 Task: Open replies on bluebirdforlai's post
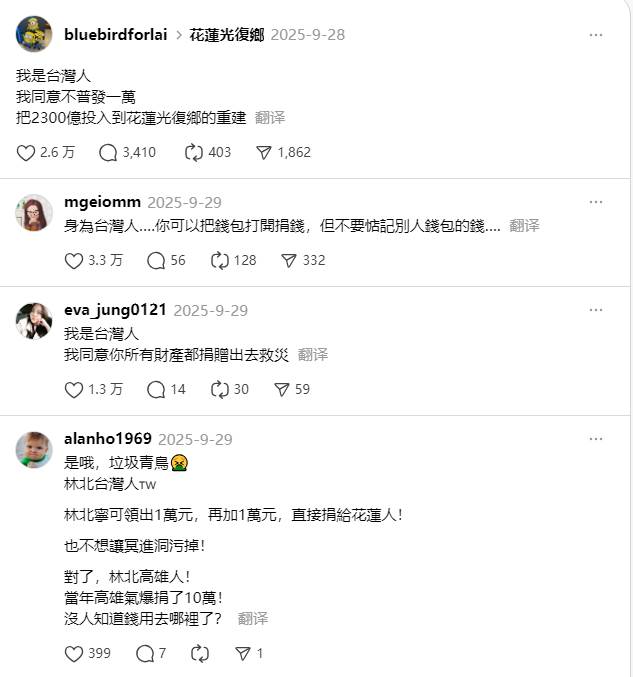108,153
